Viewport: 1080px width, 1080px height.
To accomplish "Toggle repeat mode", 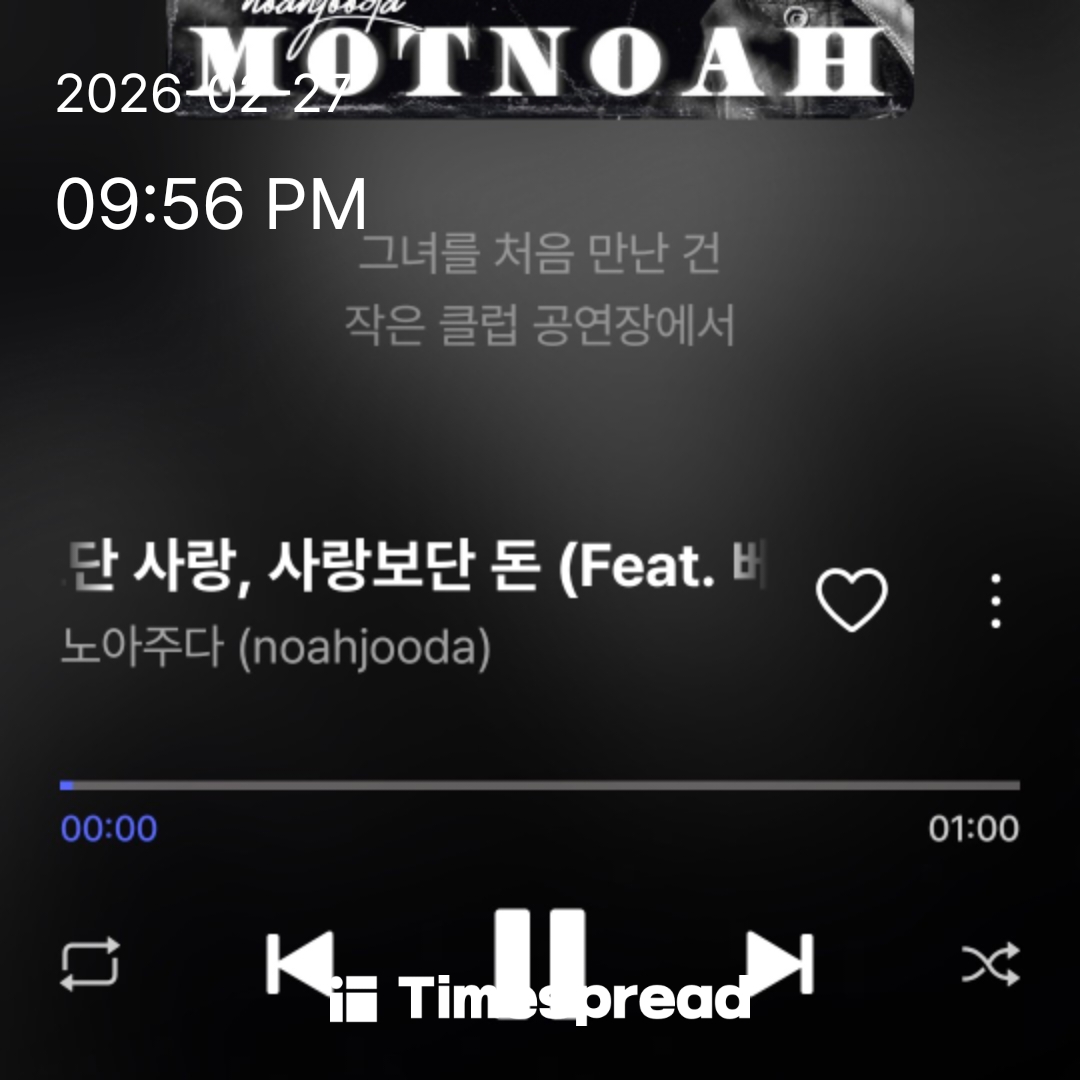I will click(90, 963).
